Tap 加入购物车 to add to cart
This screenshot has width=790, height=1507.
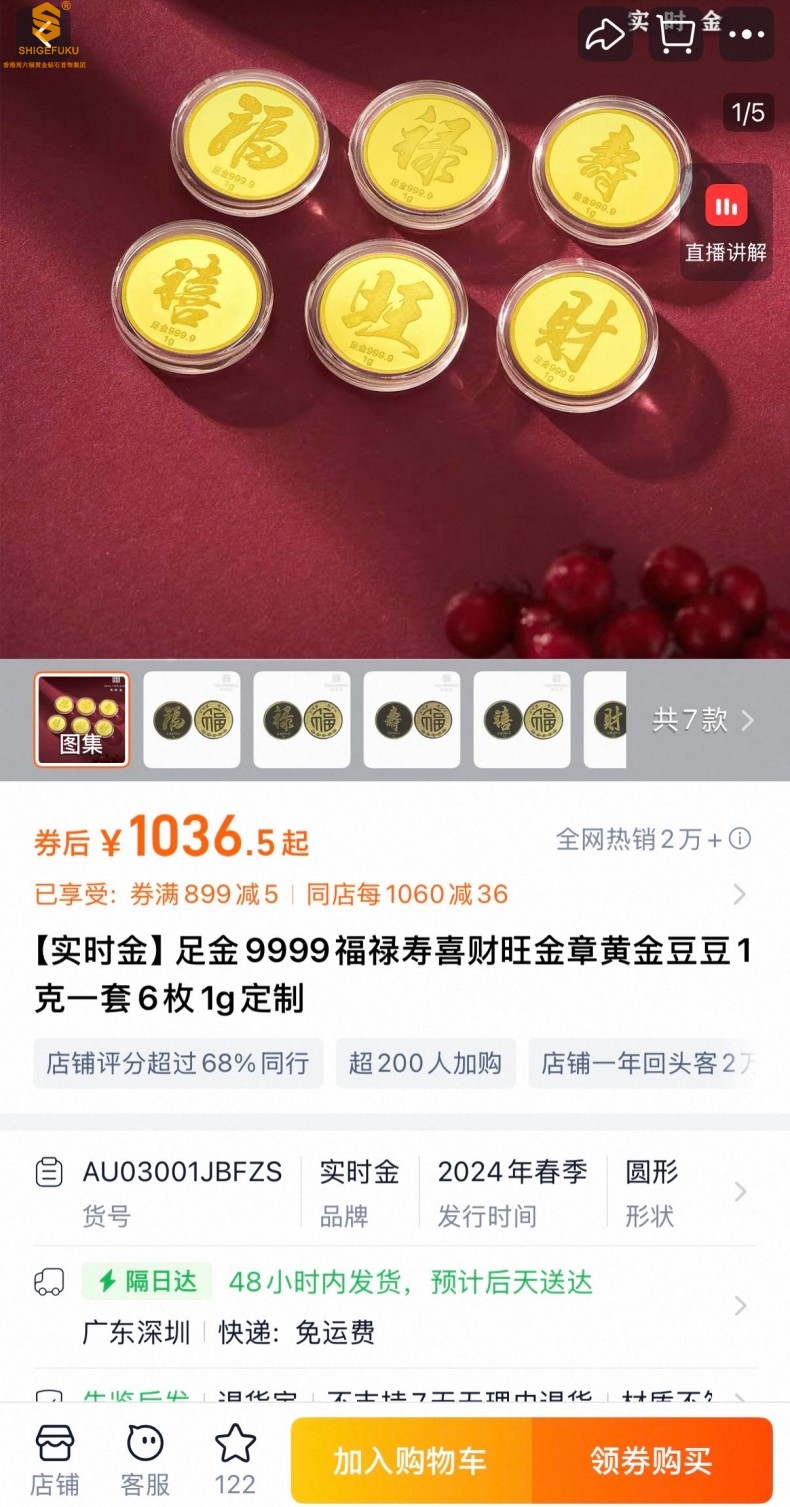point(410,1461)
